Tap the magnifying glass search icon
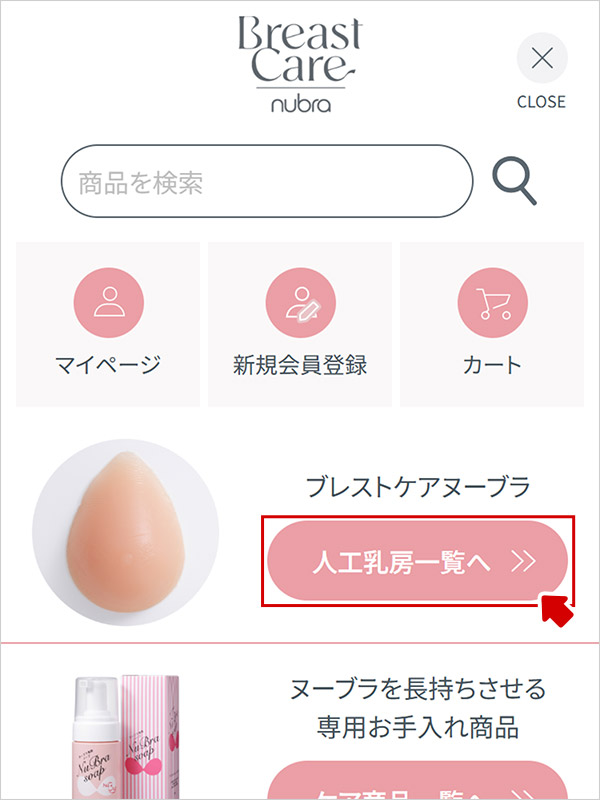Image resolution: width=600 pixels, height=800 pixels. 515,181
